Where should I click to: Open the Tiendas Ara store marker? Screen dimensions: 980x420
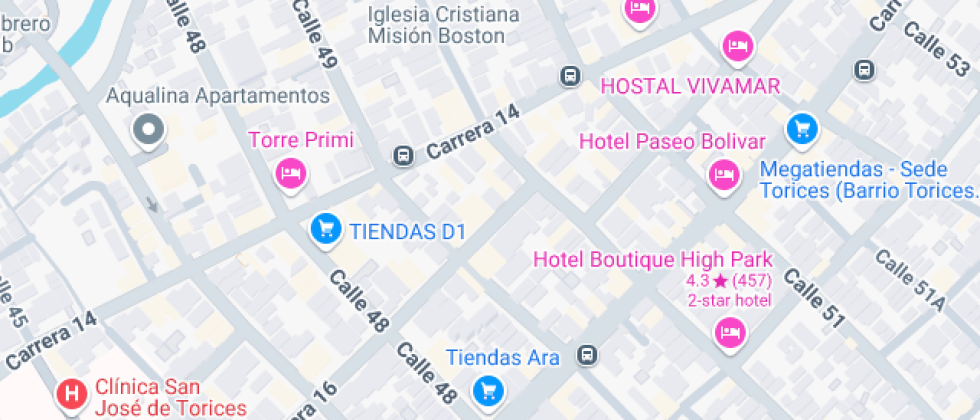pos(487,389)
